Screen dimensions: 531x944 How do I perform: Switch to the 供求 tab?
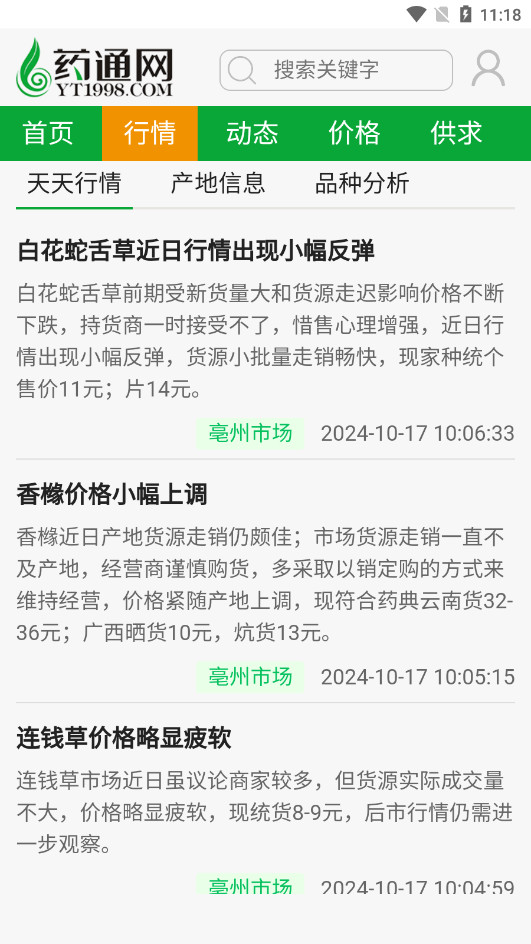(456, 133)
